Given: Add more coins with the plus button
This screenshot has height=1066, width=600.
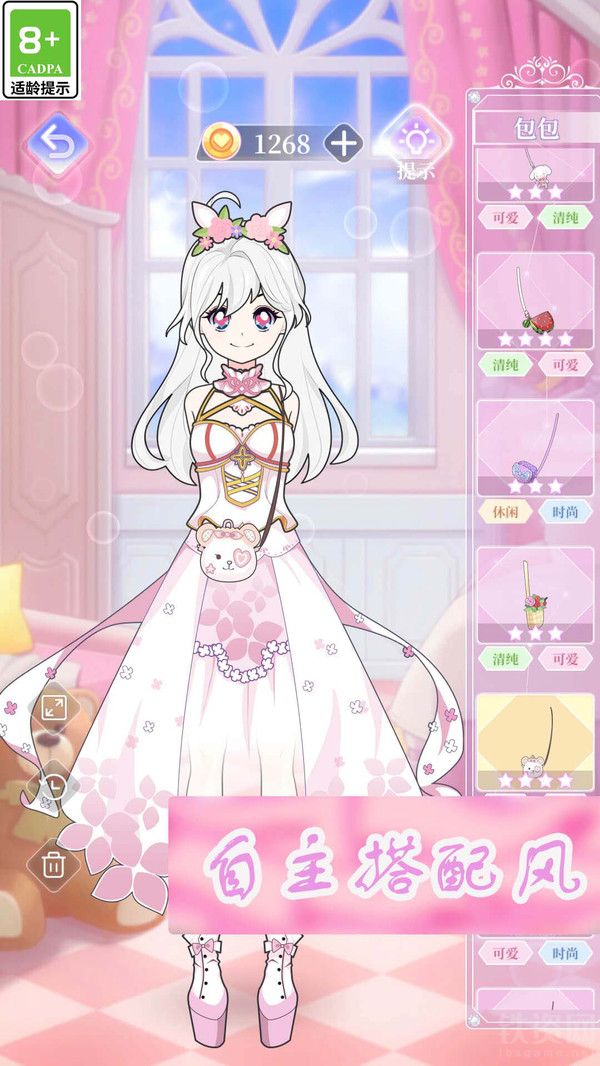Looking at the screenshot, I should 343,143.
